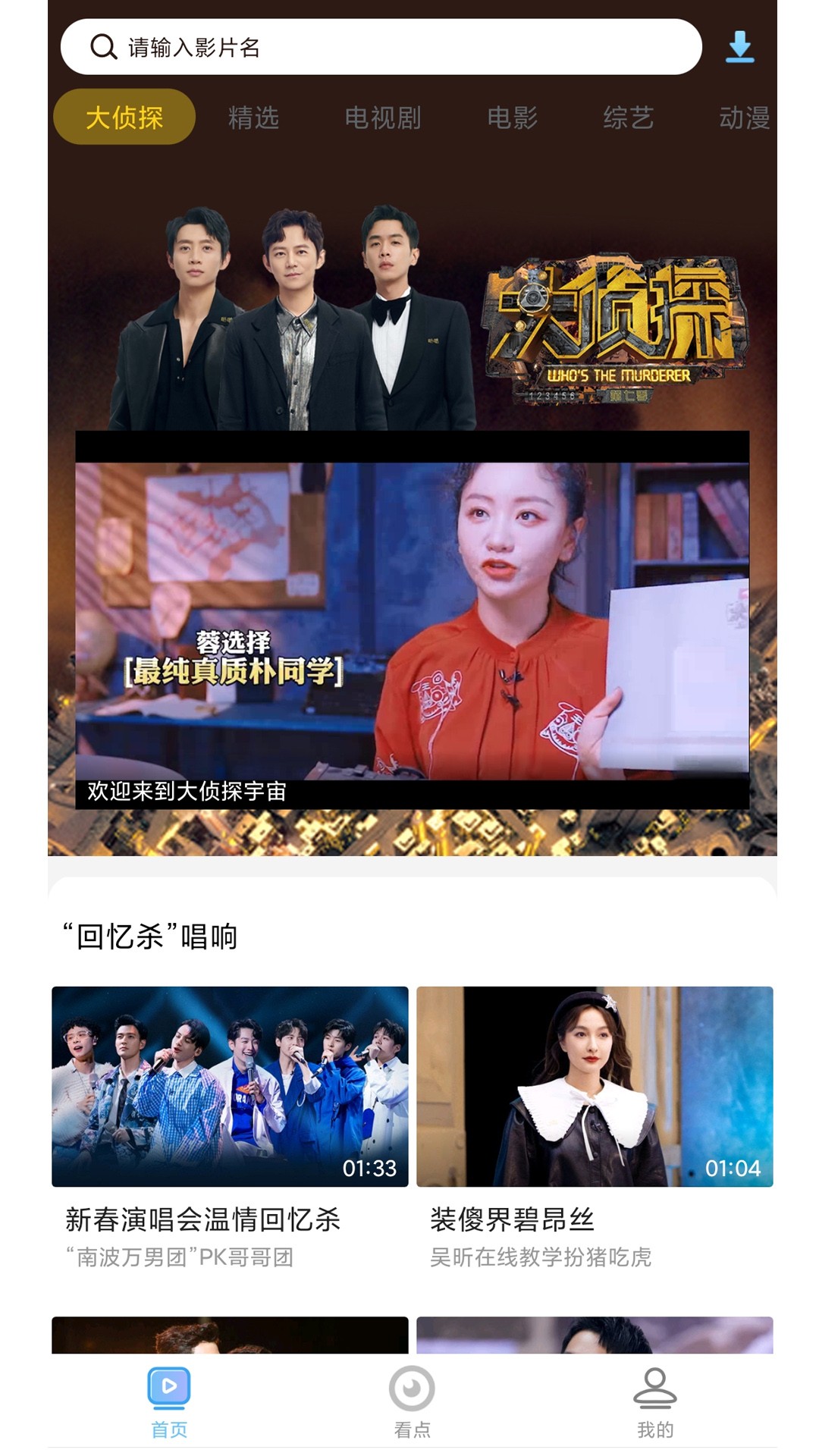Go to the 综艺 tab
The width and height of the screenshot is (819, 1456).
click(628, 118)
